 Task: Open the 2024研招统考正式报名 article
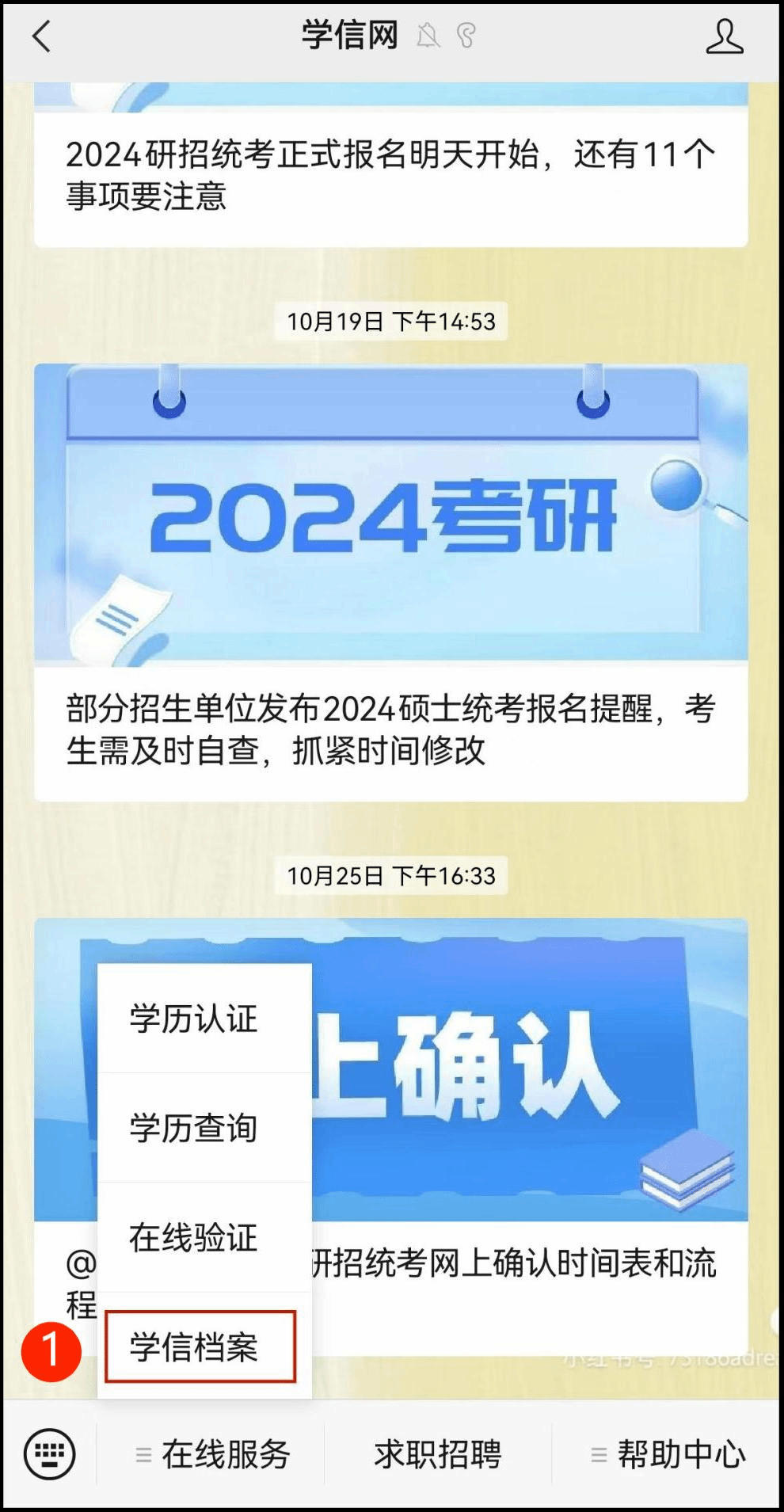tap(390, 175)
